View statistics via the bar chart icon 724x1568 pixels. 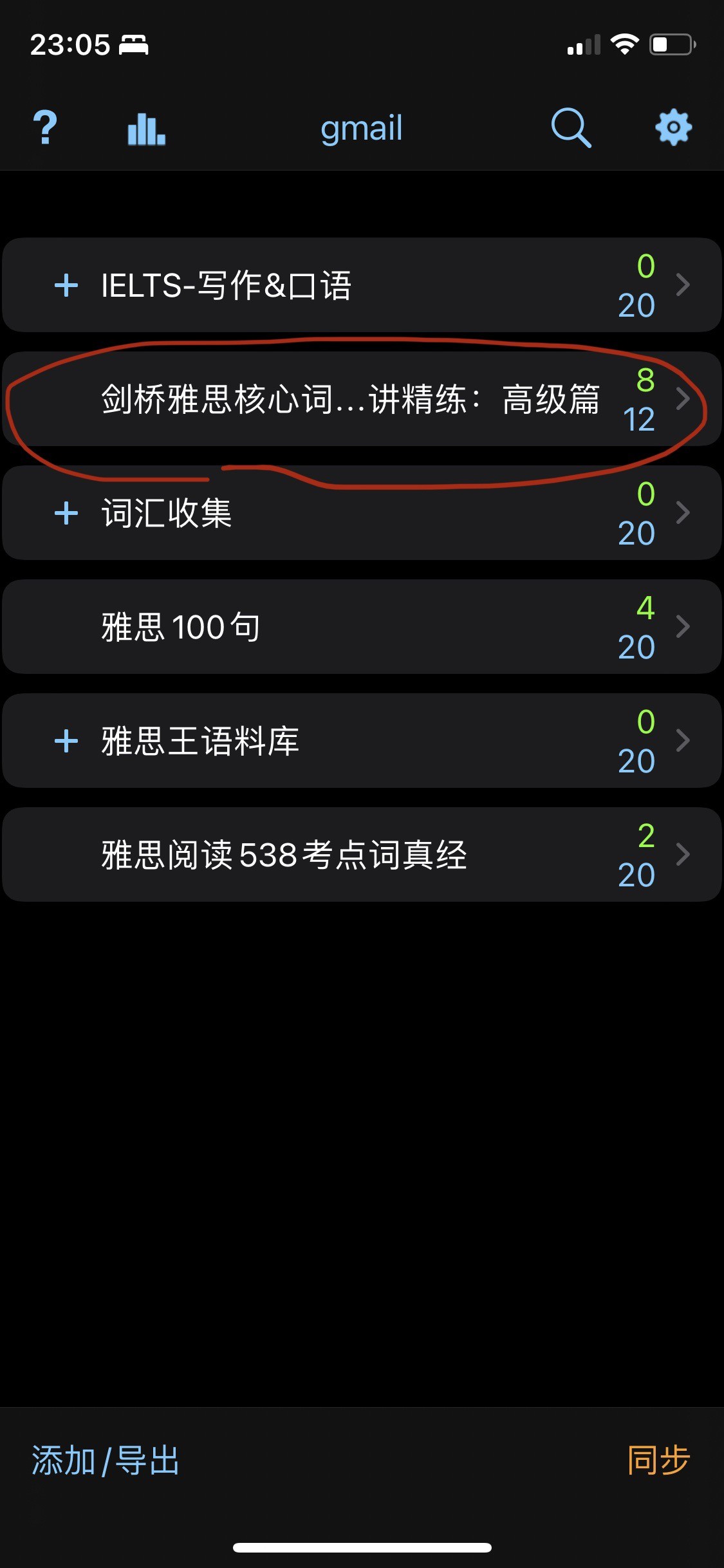tap(147, 128)
